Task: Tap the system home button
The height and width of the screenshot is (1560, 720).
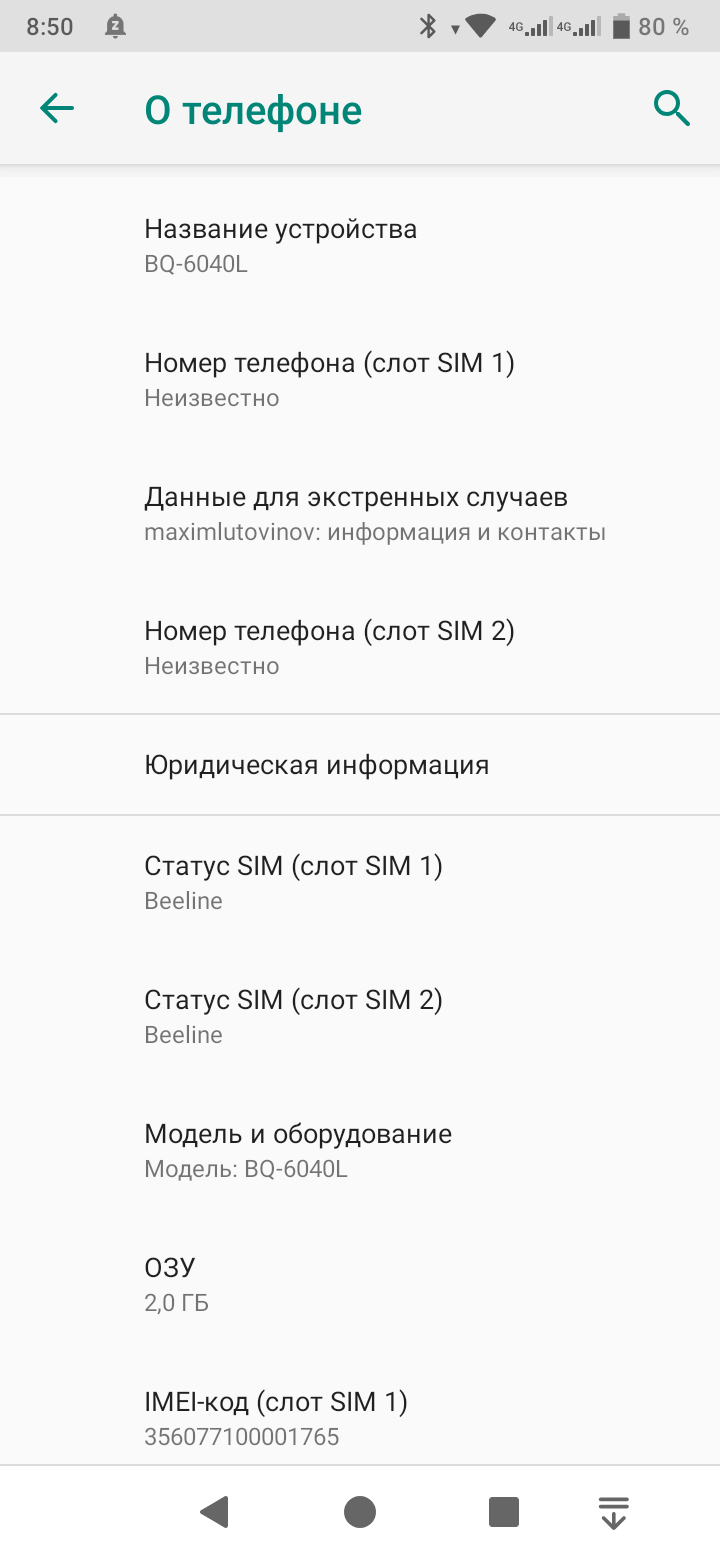Action: [360, 1512]
